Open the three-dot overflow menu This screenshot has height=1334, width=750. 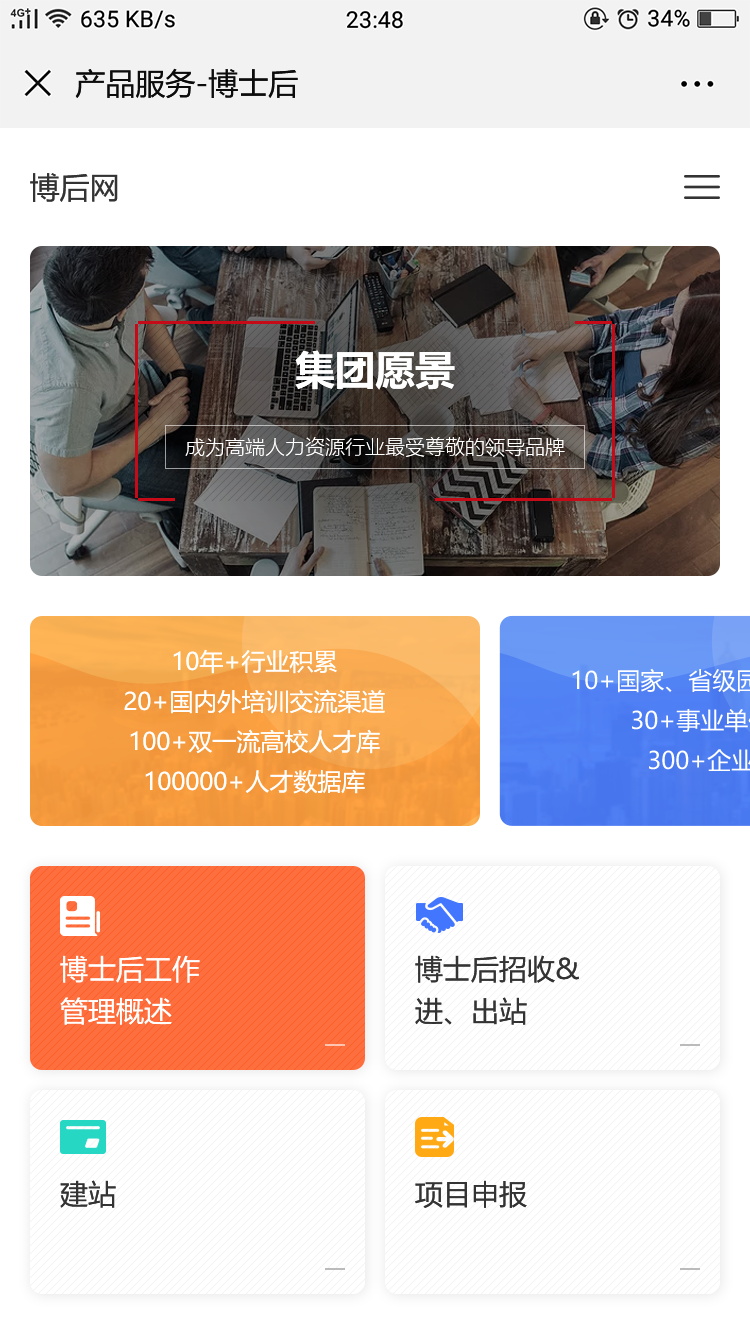[697, 85]
